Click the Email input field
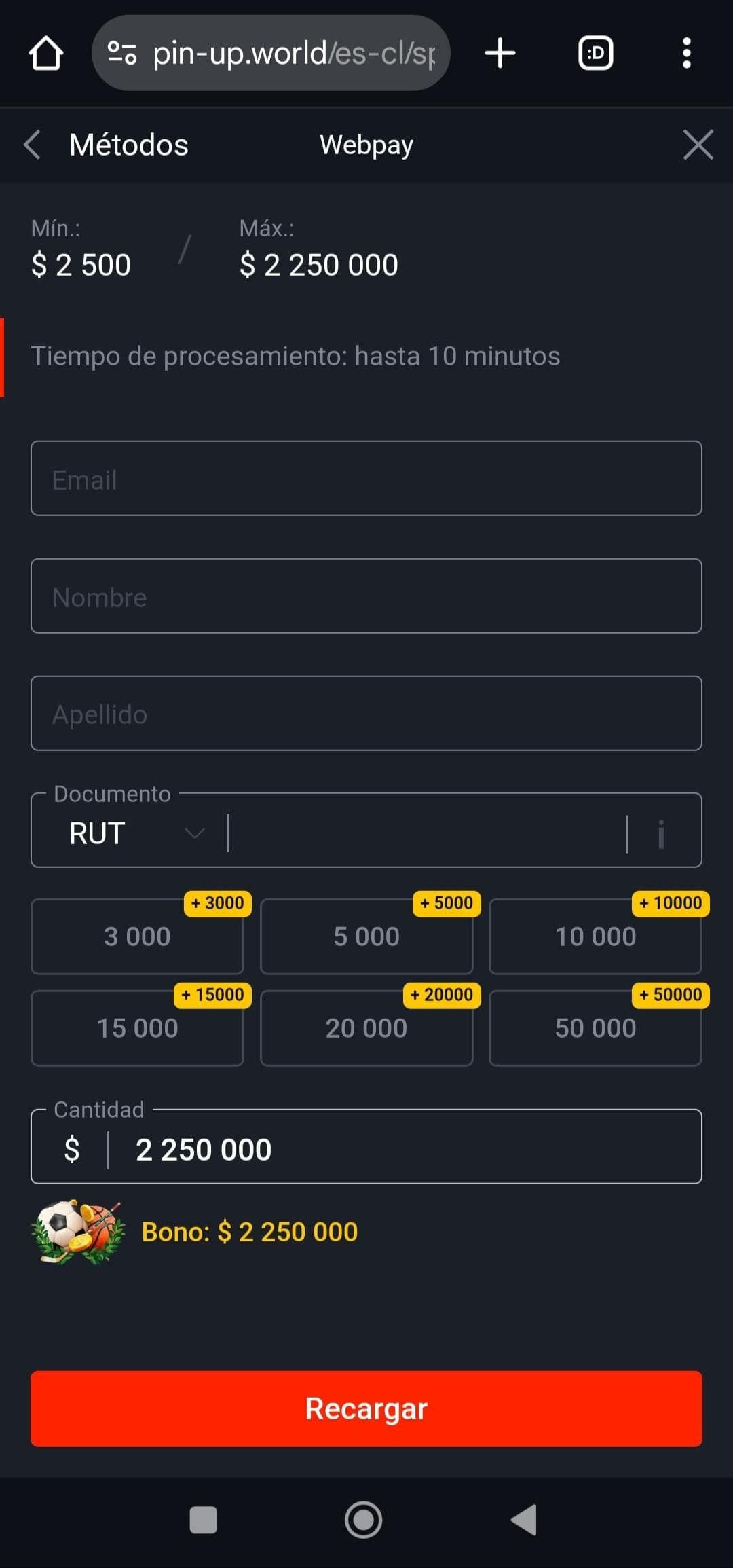The width and height of the screenshot is (733, 1568). [366, 478]
